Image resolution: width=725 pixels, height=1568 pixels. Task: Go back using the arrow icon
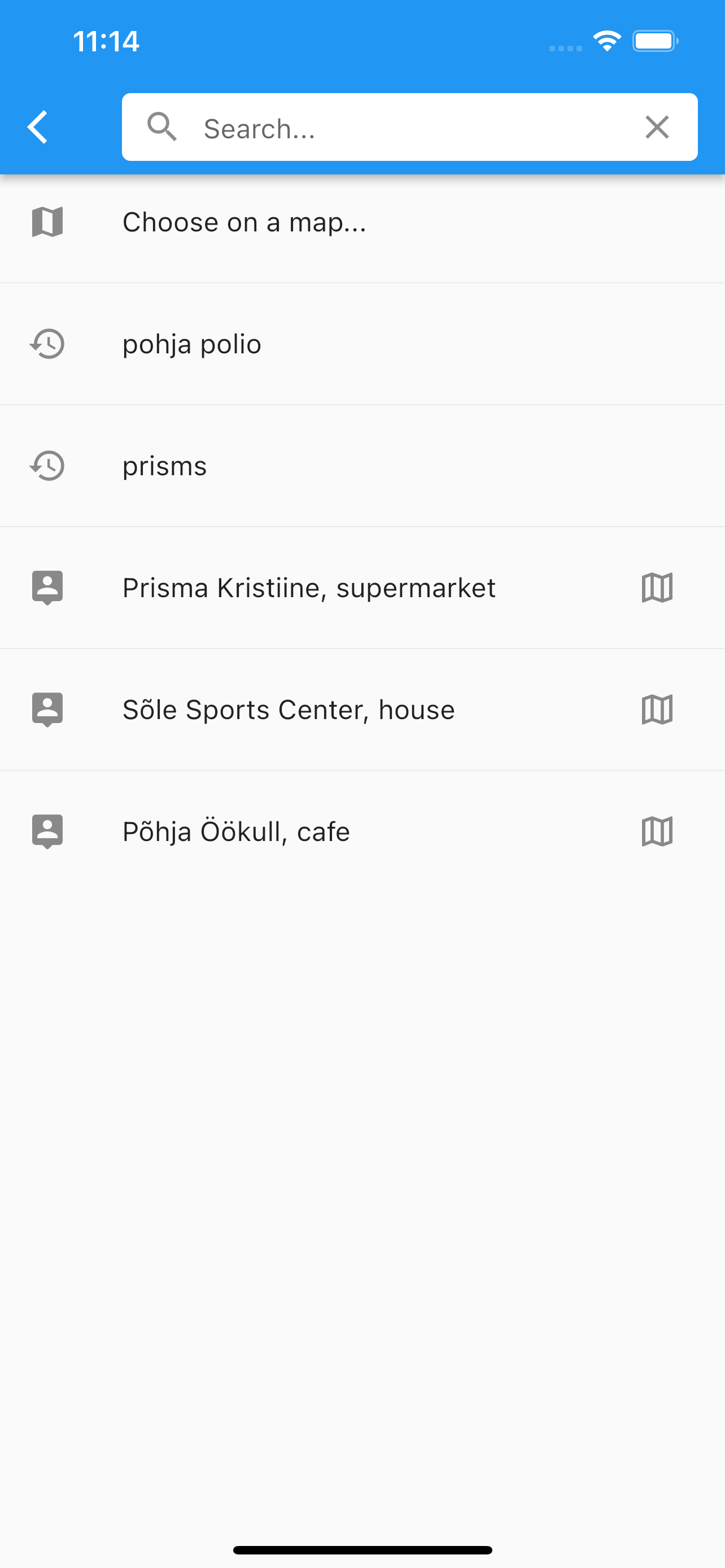(x=38, y=127)
